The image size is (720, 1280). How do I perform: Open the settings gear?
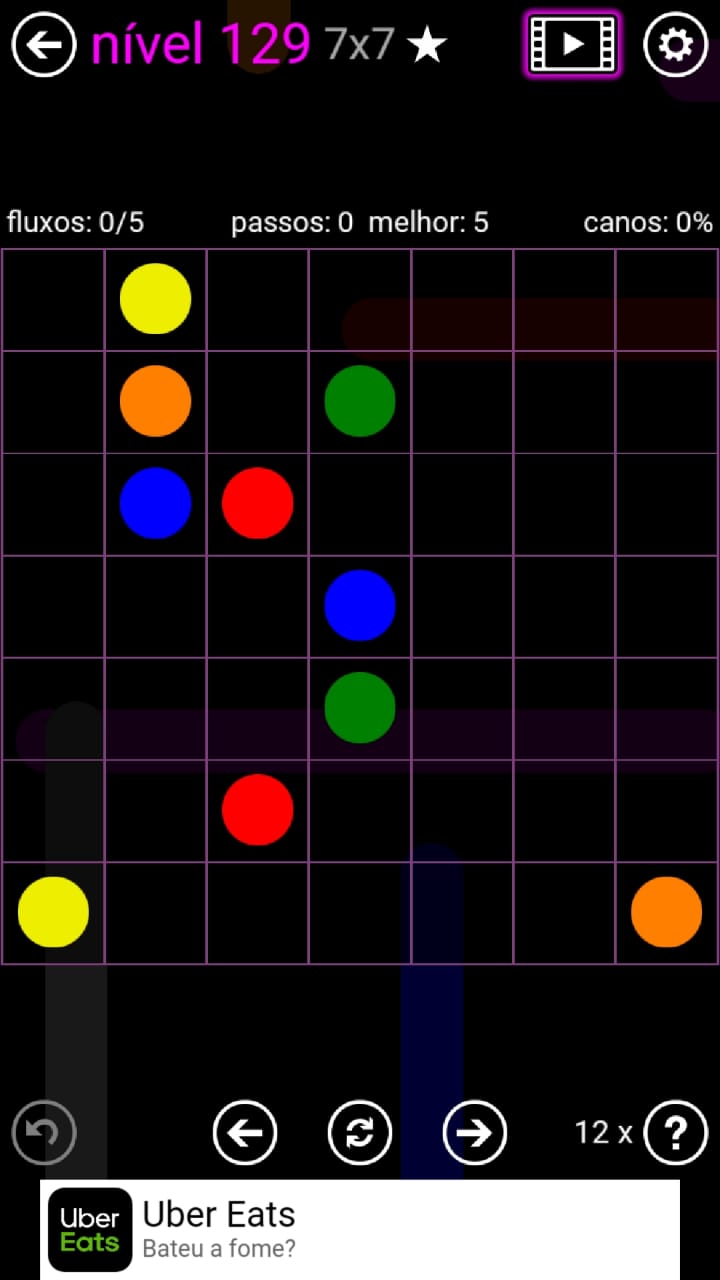point(676,45)
